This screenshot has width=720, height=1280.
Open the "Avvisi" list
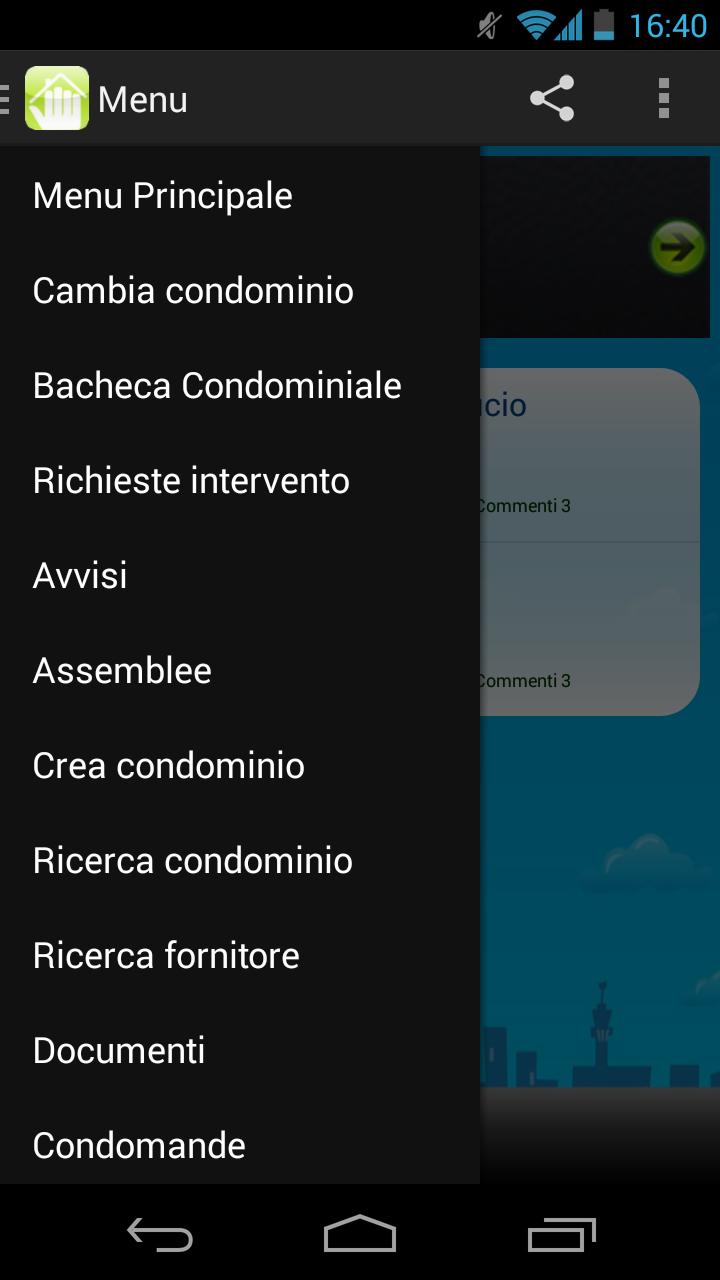pos(80,575)
